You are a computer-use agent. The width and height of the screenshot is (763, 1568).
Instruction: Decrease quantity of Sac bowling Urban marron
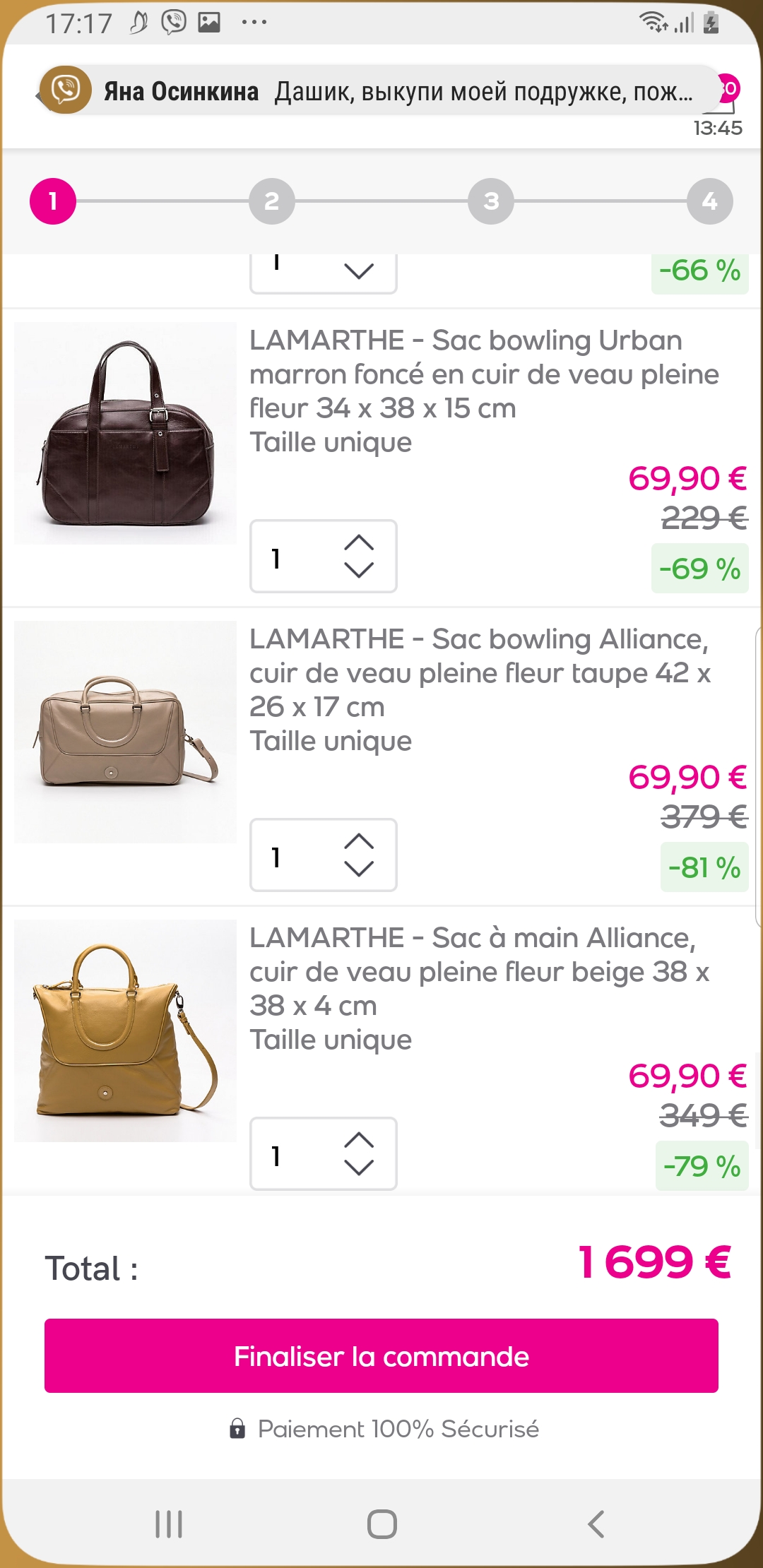[x=359, y=570]
